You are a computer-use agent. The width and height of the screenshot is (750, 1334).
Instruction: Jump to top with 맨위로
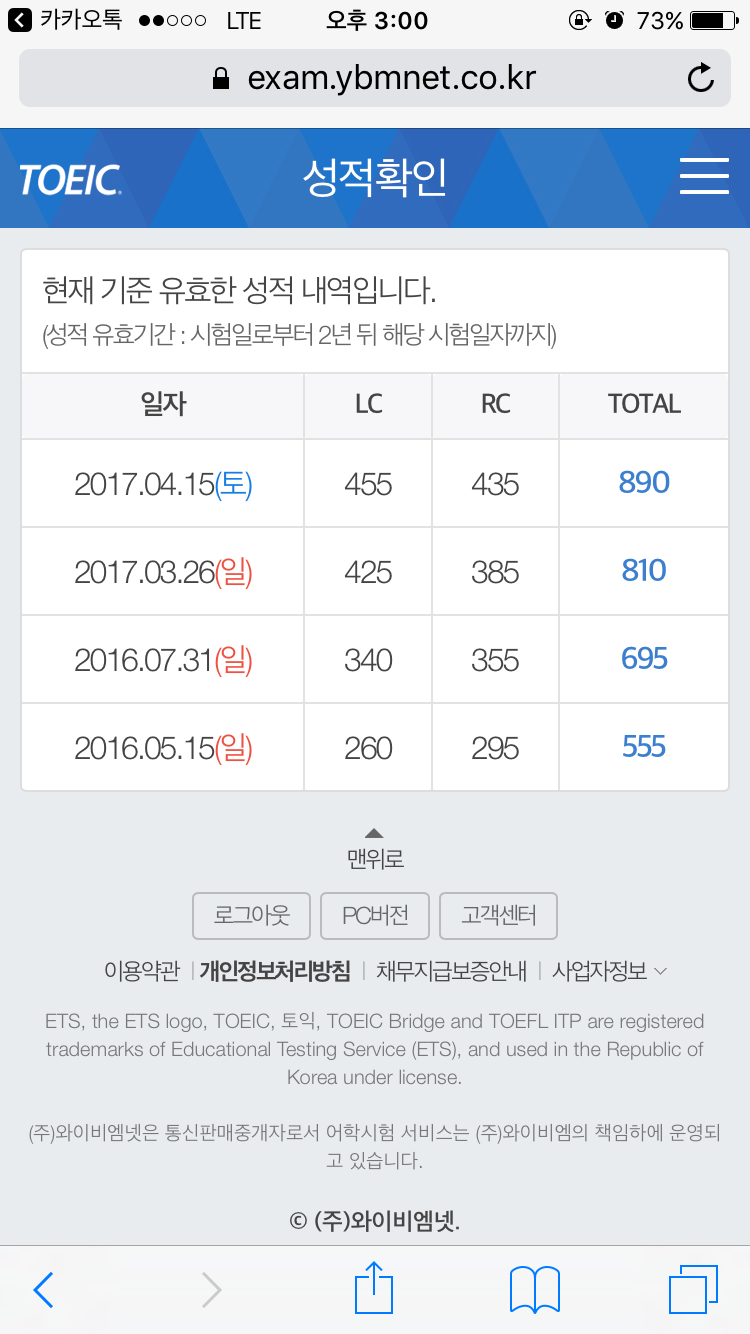[375, 848]
